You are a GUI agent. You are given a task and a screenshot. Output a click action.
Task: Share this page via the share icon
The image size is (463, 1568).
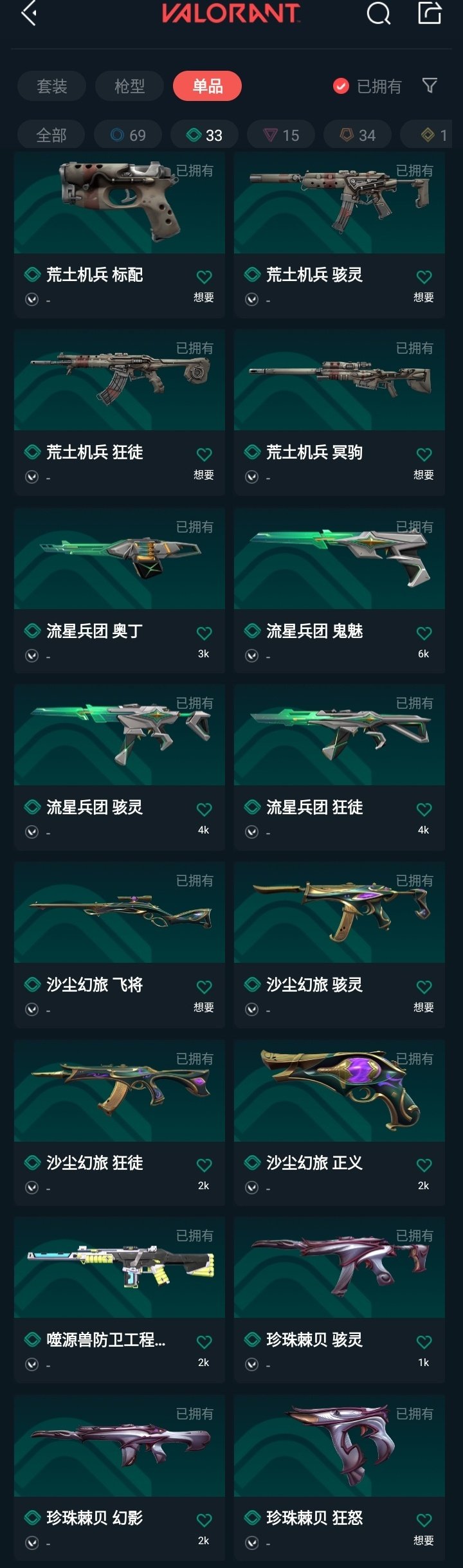pyautogui.click(x=430, y=13)
